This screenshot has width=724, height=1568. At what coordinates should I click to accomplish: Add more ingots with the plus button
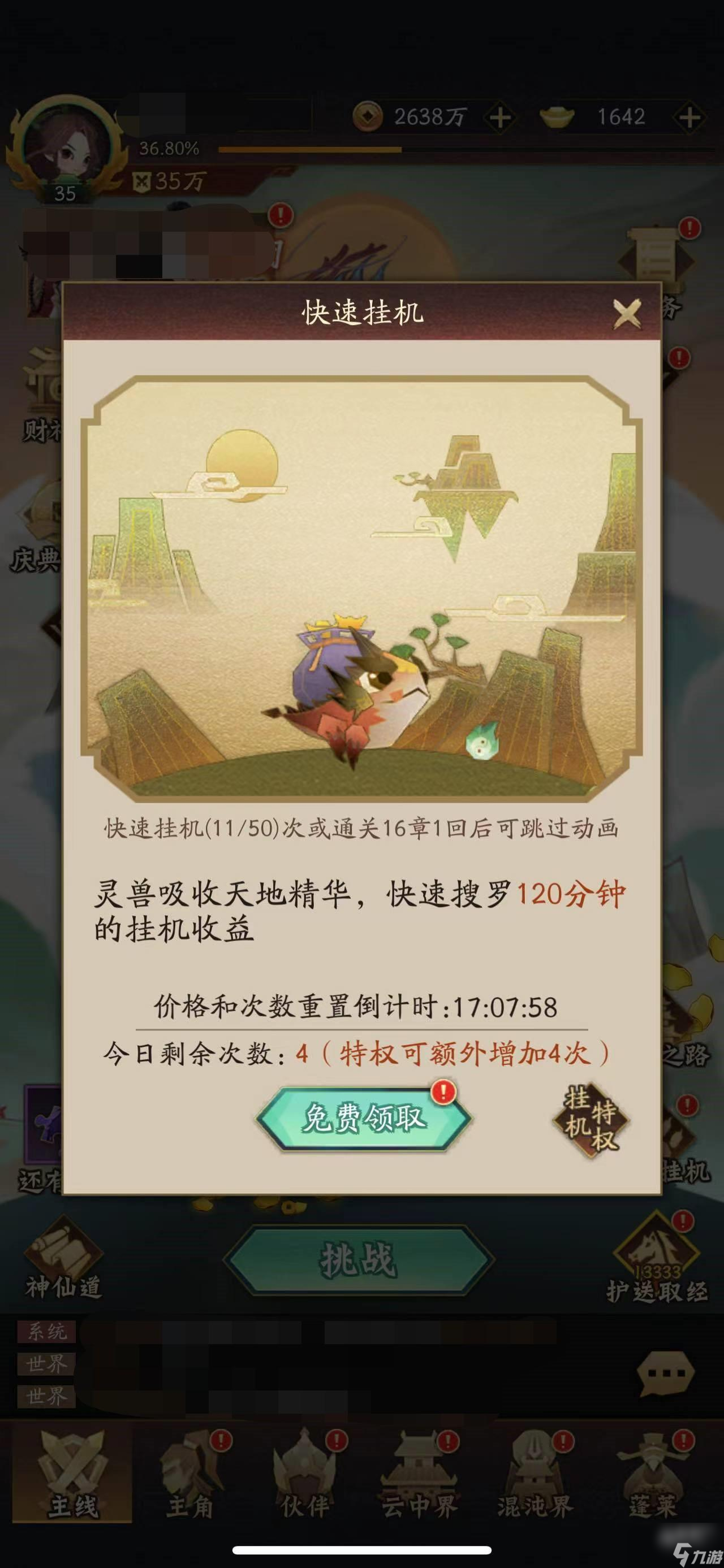689,118
